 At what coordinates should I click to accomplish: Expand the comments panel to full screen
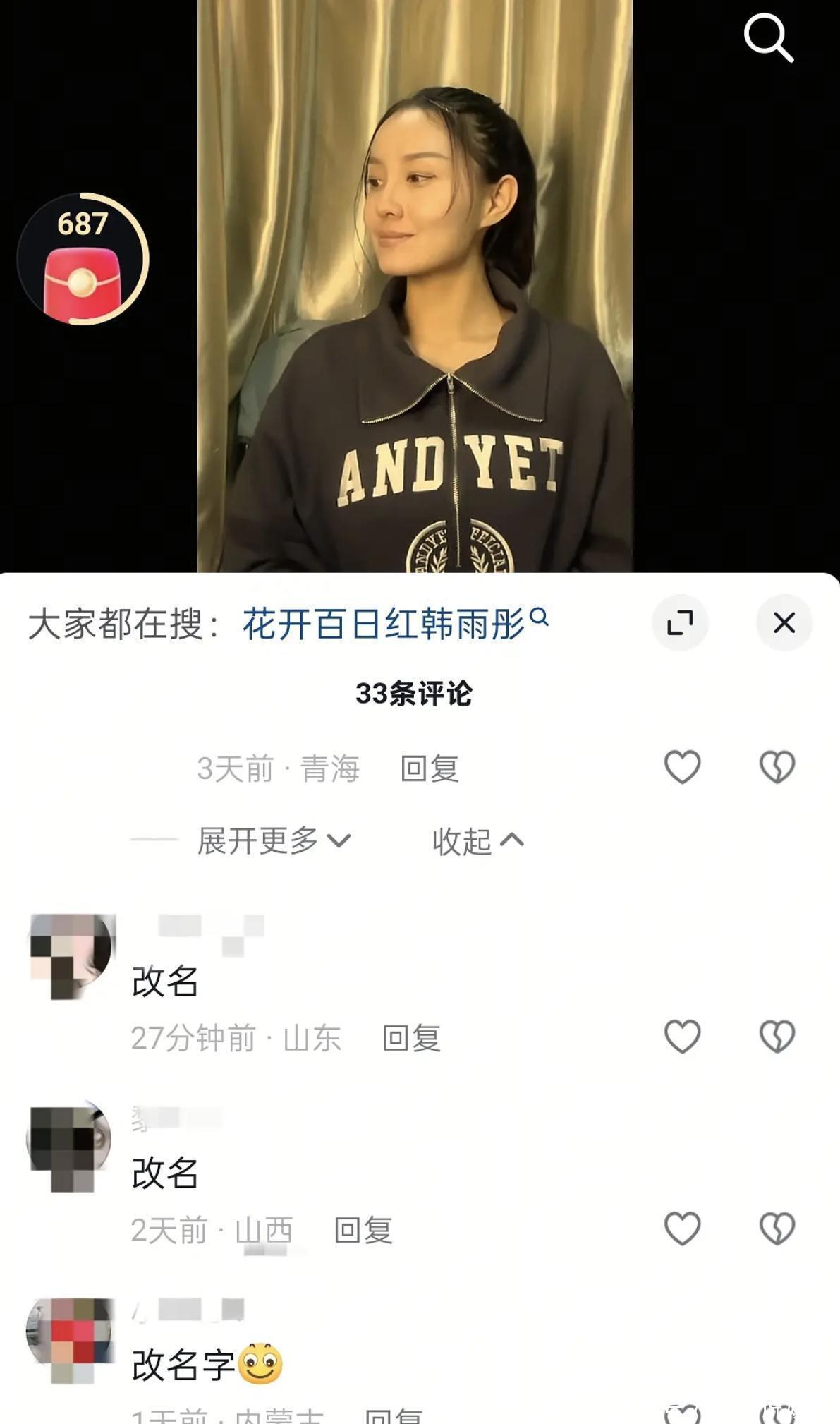[680, 623]
